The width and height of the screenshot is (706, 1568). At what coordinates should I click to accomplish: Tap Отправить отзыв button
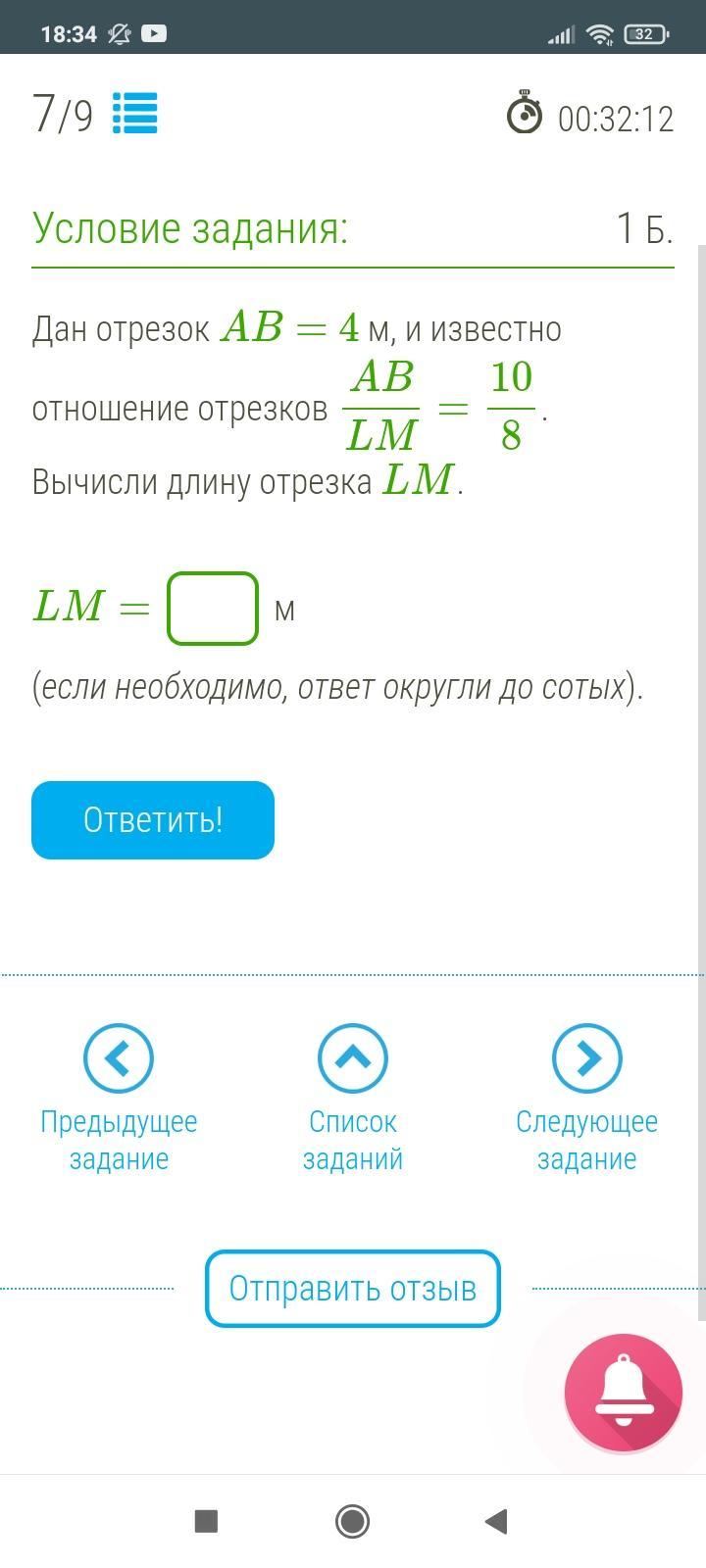[353, 1289]
